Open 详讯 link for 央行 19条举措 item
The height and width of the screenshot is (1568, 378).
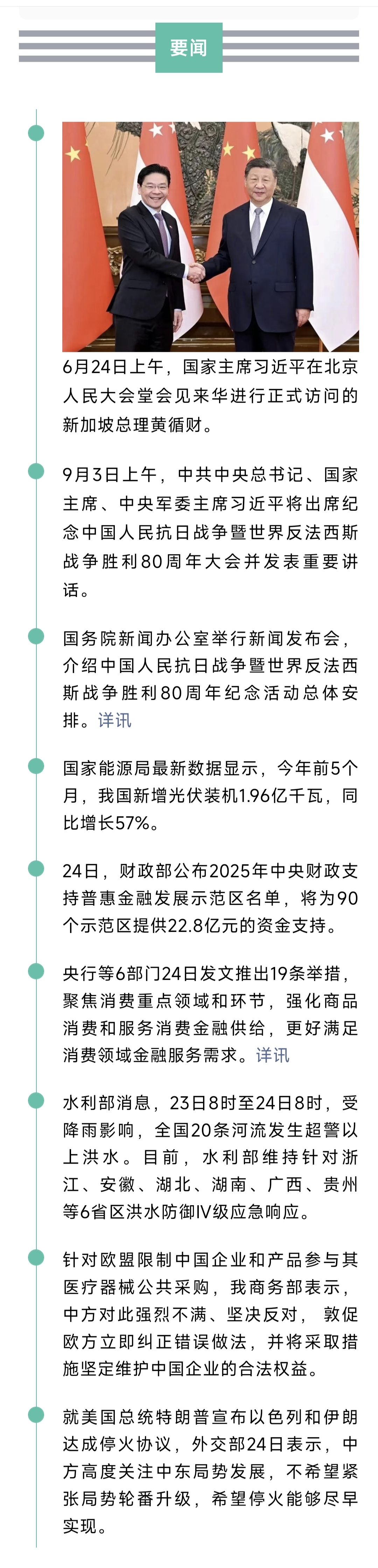pyautogui.click(x=272, y=1055)
